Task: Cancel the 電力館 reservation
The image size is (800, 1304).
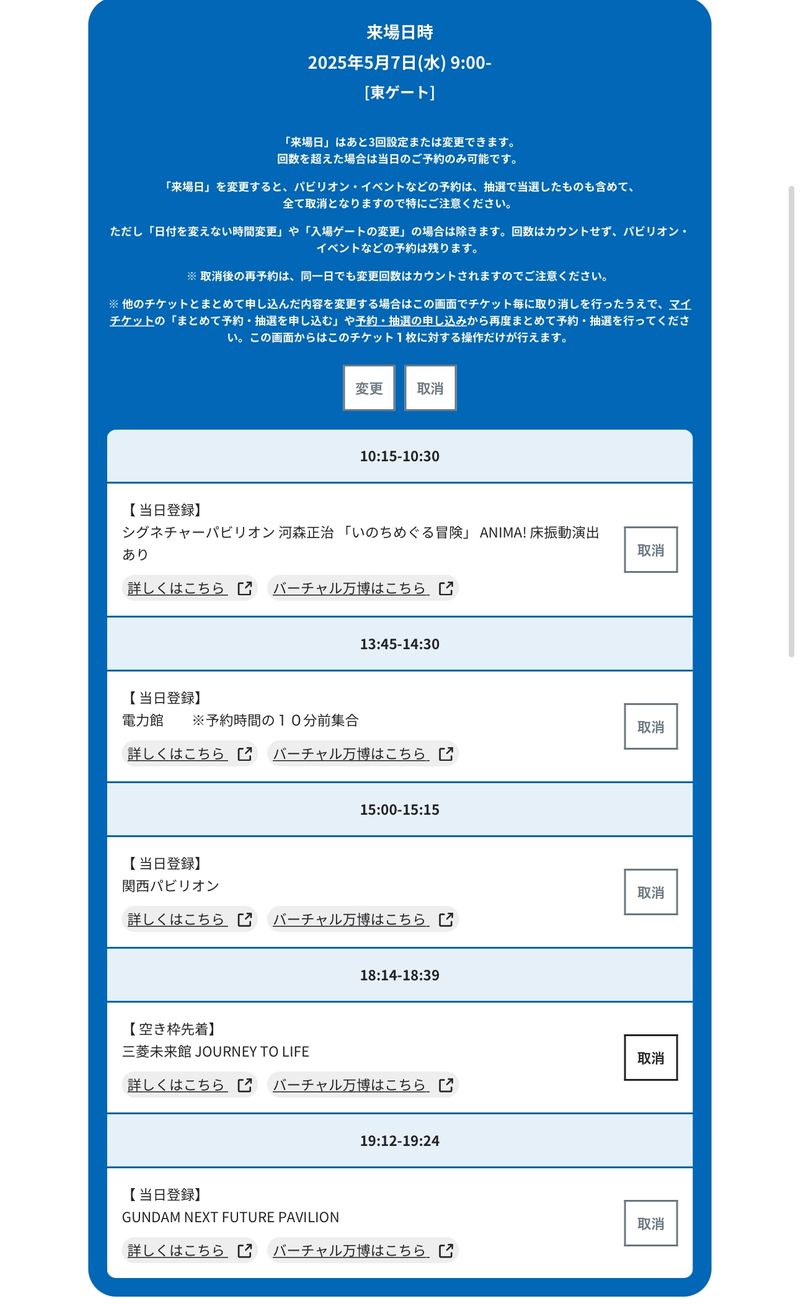Action: click(x=650, y=727)
